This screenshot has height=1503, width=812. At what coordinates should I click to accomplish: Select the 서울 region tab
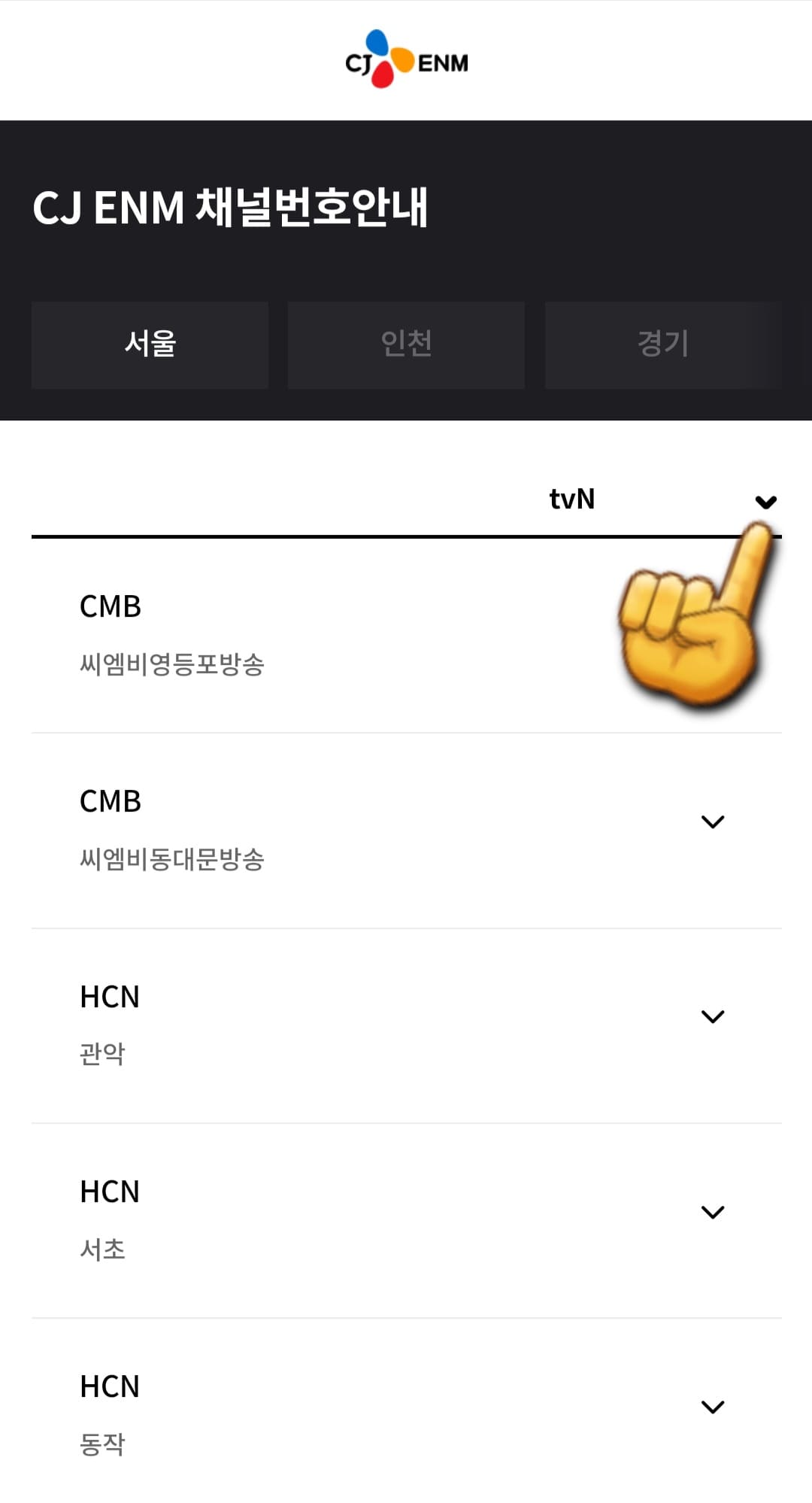(149, 345)
